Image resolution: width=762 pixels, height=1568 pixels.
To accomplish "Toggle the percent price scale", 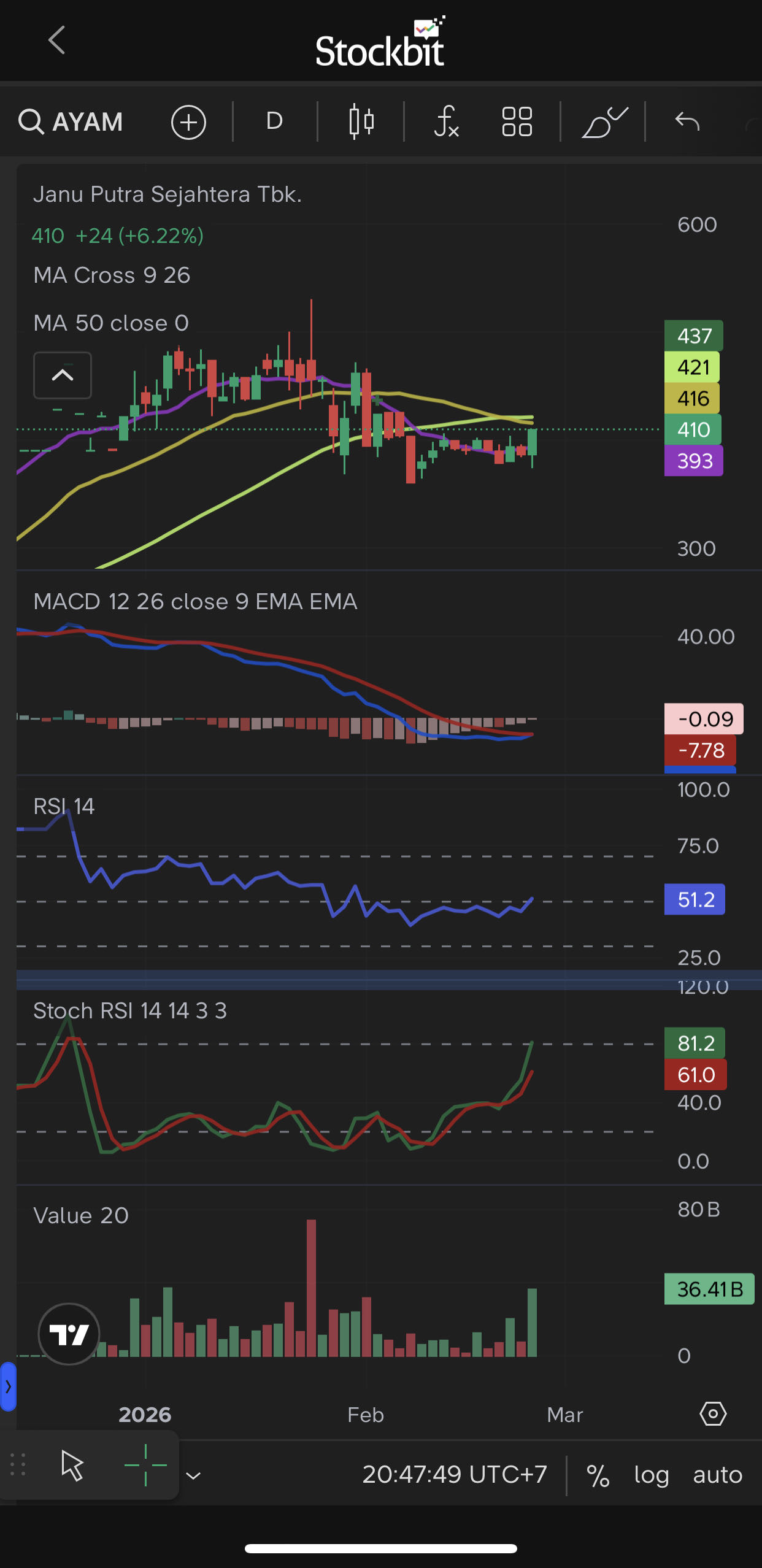I will (598, 1475).
